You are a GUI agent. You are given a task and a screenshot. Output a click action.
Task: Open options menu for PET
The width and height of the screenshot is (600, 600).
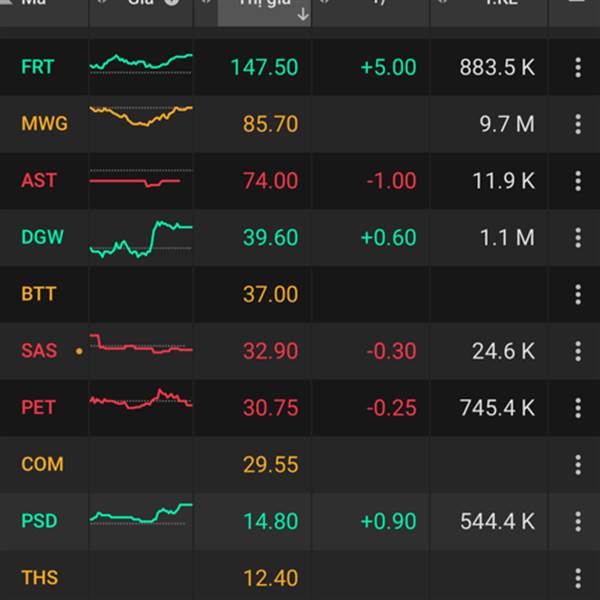tap(578, 408)
